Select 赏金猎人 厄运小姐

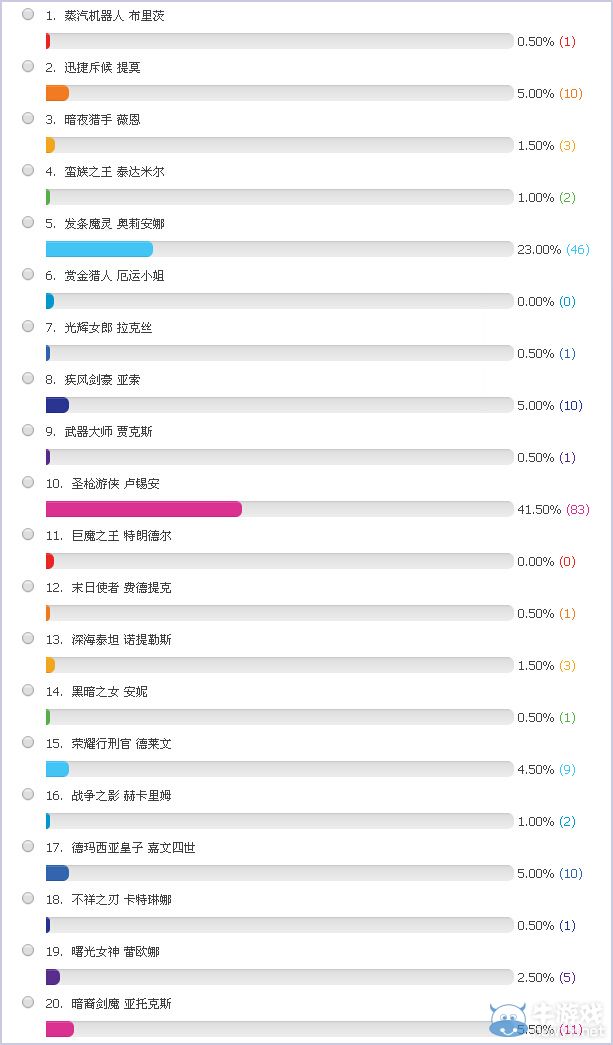coord(28,274)
